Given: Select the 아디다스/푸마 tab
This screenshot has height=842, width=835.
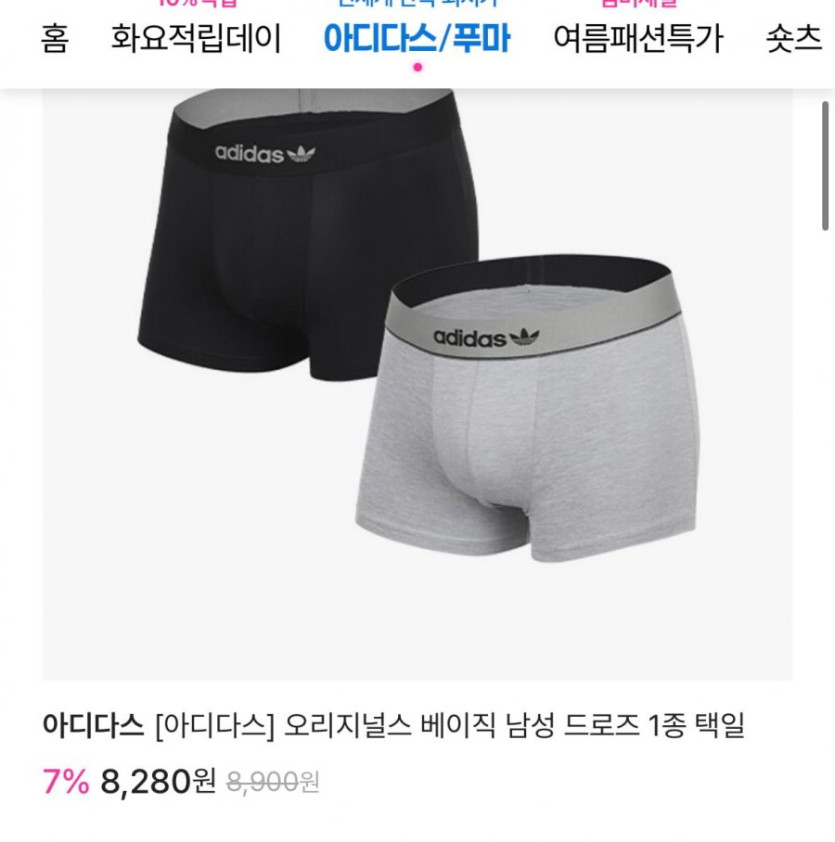Looking at the screenshot, I should [416, 39].
